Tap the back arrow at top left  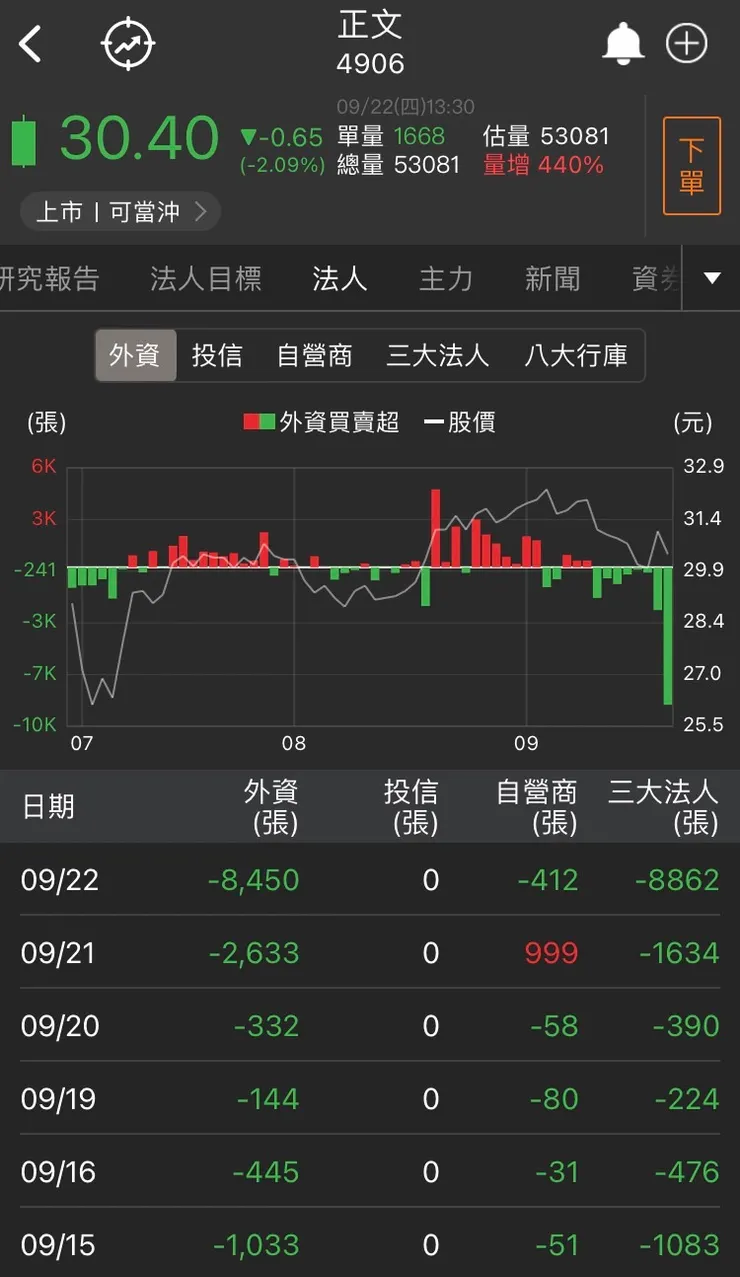[x=28, y=44]
